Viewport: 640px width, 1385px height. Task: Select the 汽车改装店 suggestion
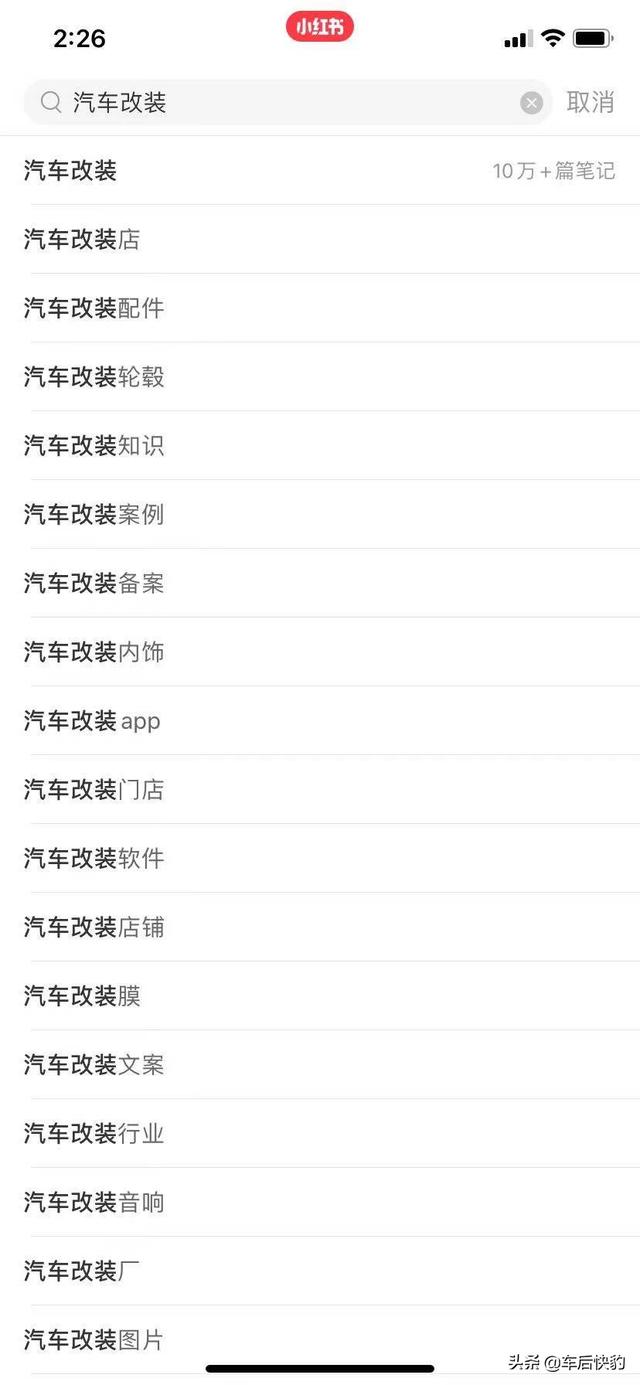[x=320, y=240]
